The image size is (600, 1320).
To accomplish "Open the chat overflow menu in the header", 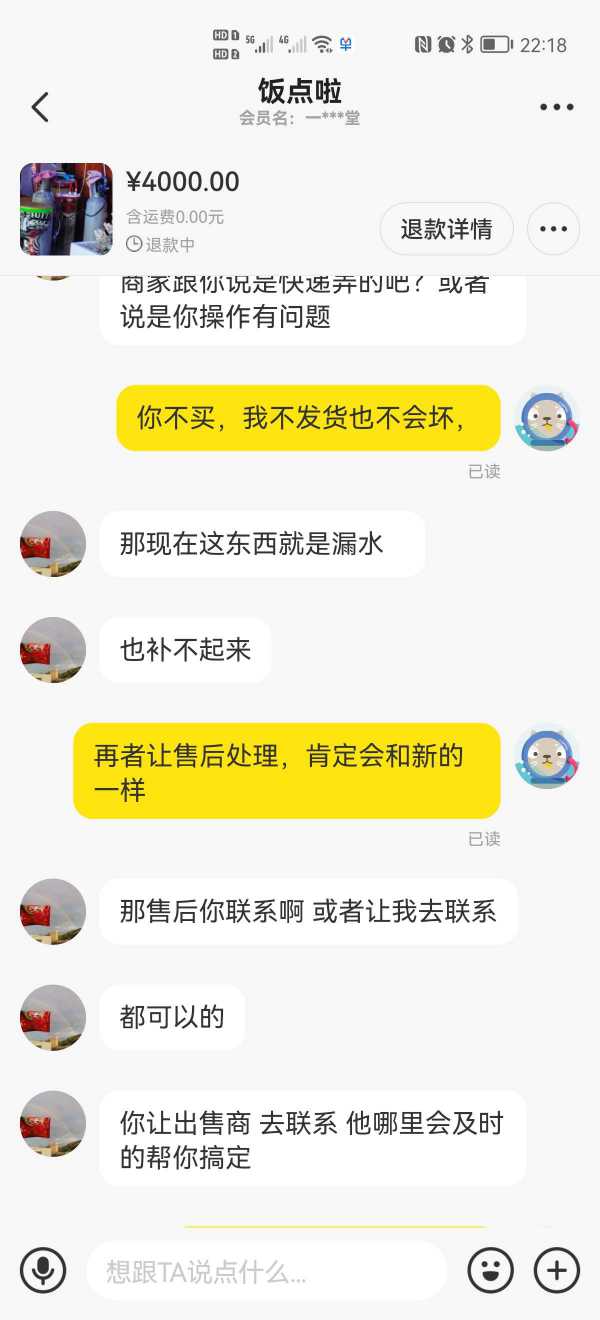I will coord(556,107).
